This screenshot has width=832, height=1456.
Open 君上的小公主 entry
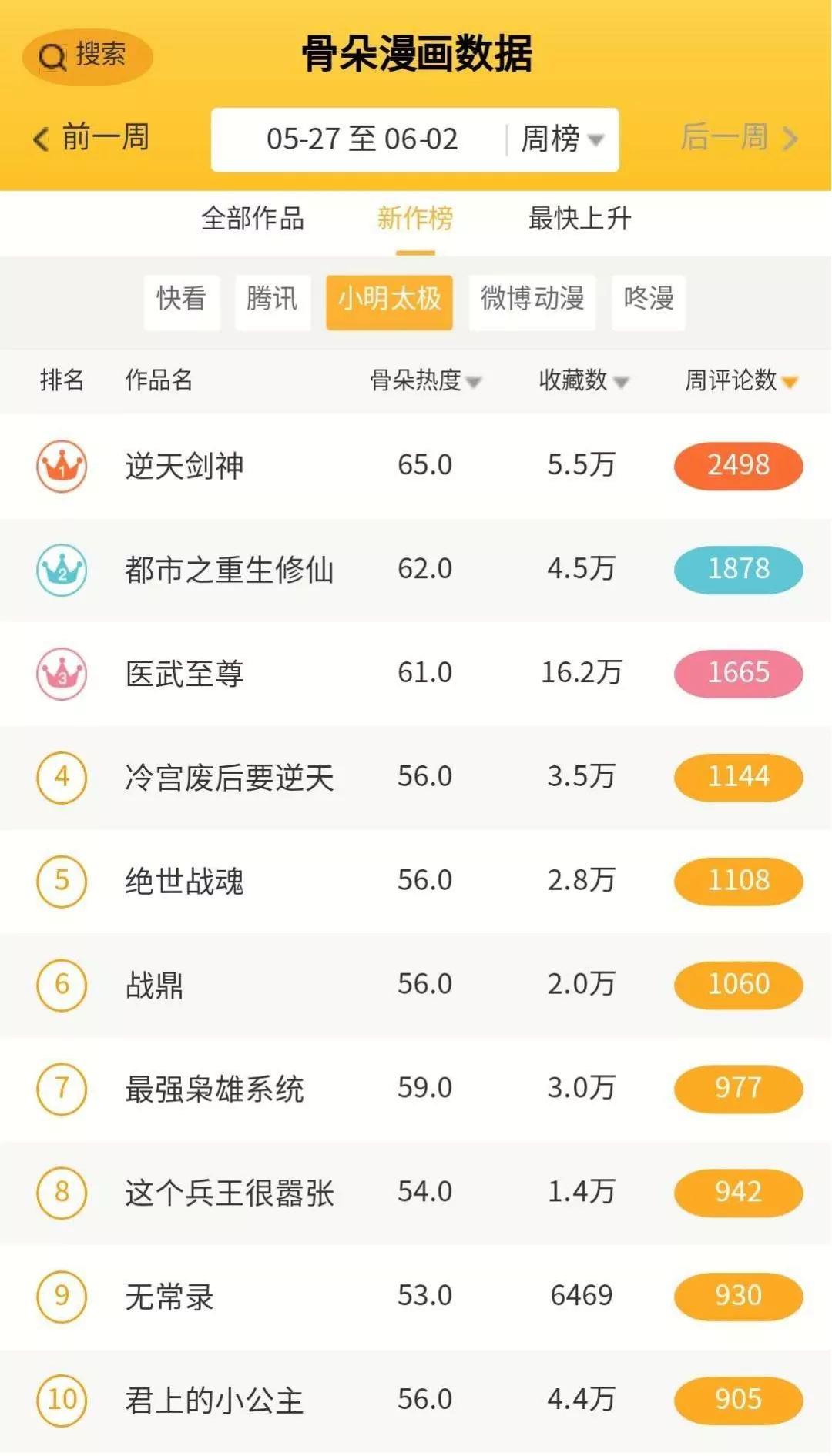[x=416, y=1401]
